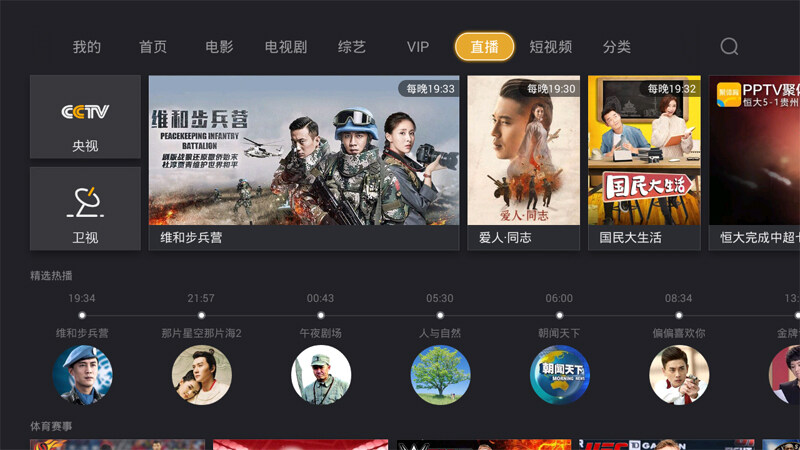Select 那片星空那片海2 in the hot schedule
Image resolution: width=800 pixels, height=450 pixels.
pyautogui.click(x=201, y=374)
